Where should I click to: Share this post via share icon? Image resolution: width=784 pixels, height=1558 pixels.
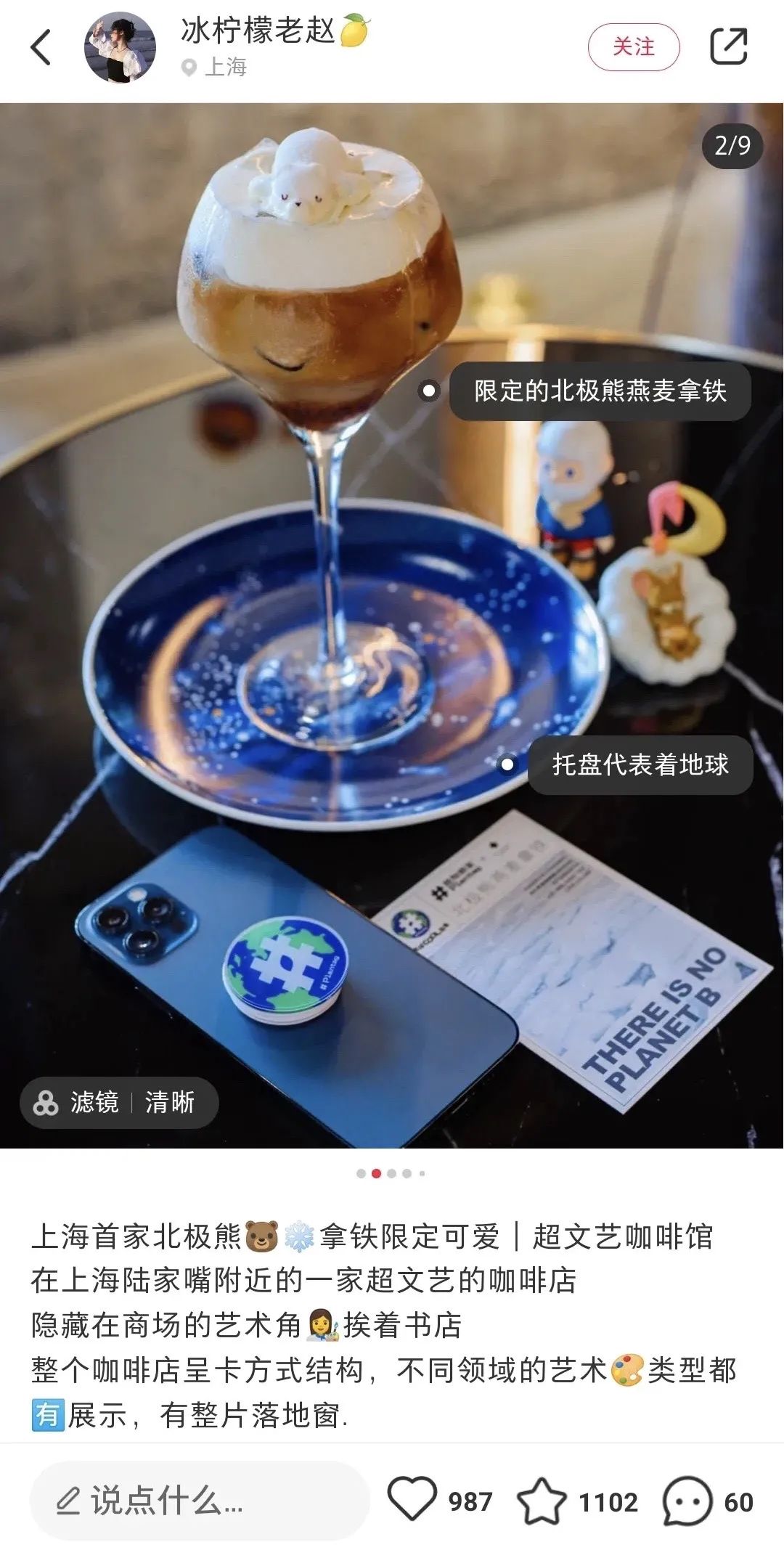tap(728, 47)
